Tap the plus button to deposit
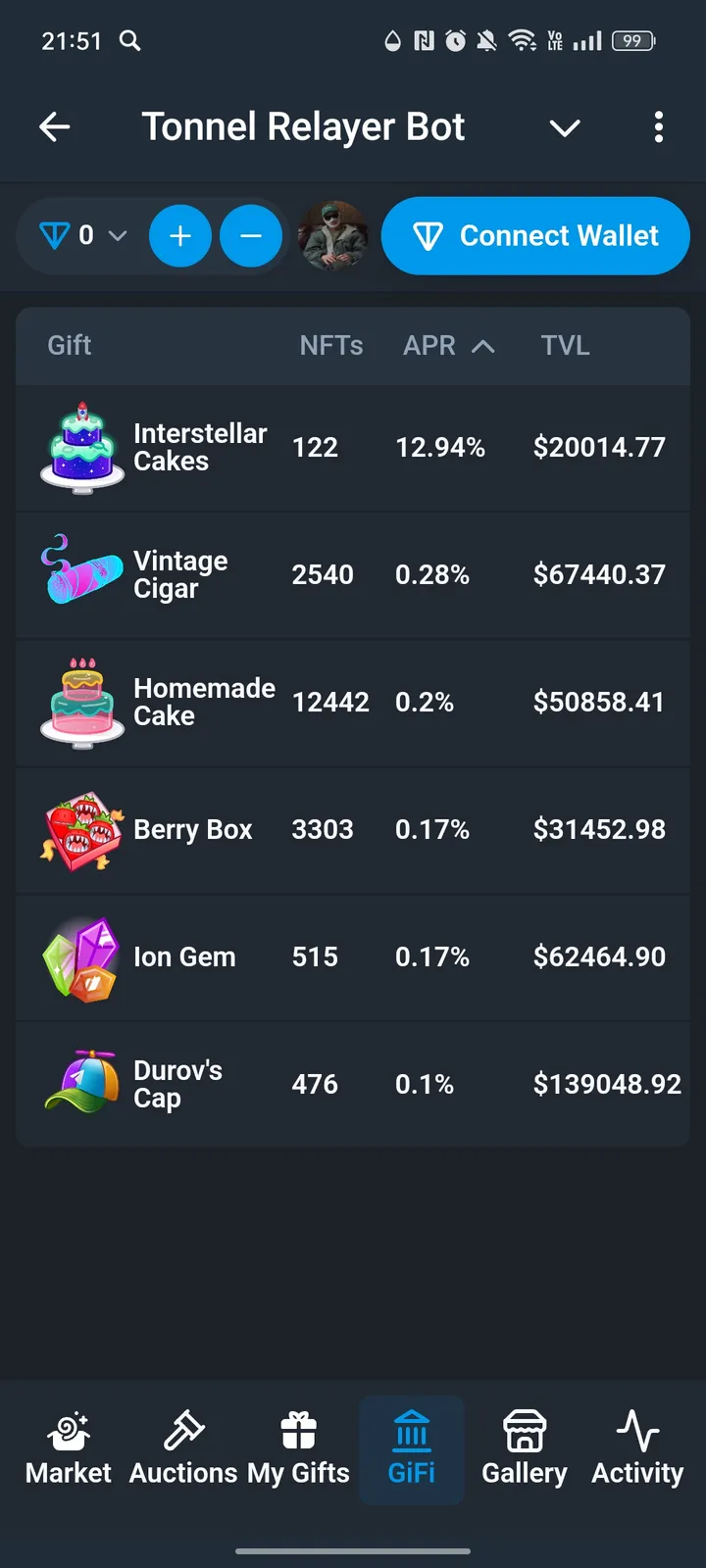706x1568 pixels. click(180, 236)
